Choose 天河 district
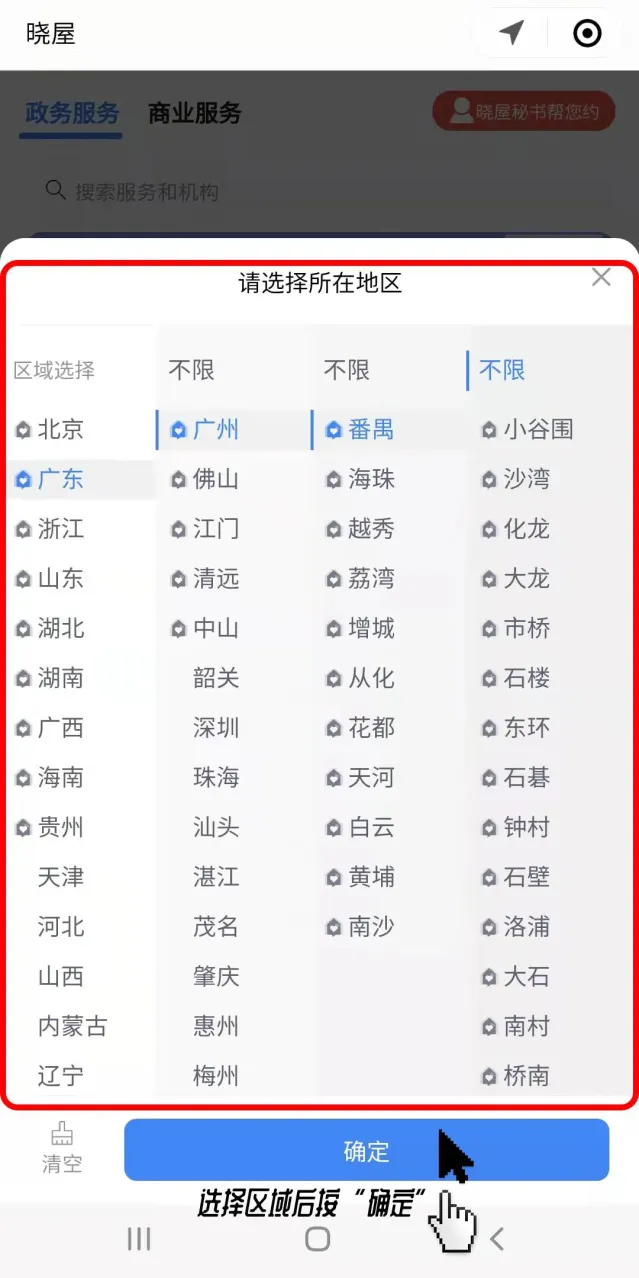The image size is (639, 1278). (371, 778)
